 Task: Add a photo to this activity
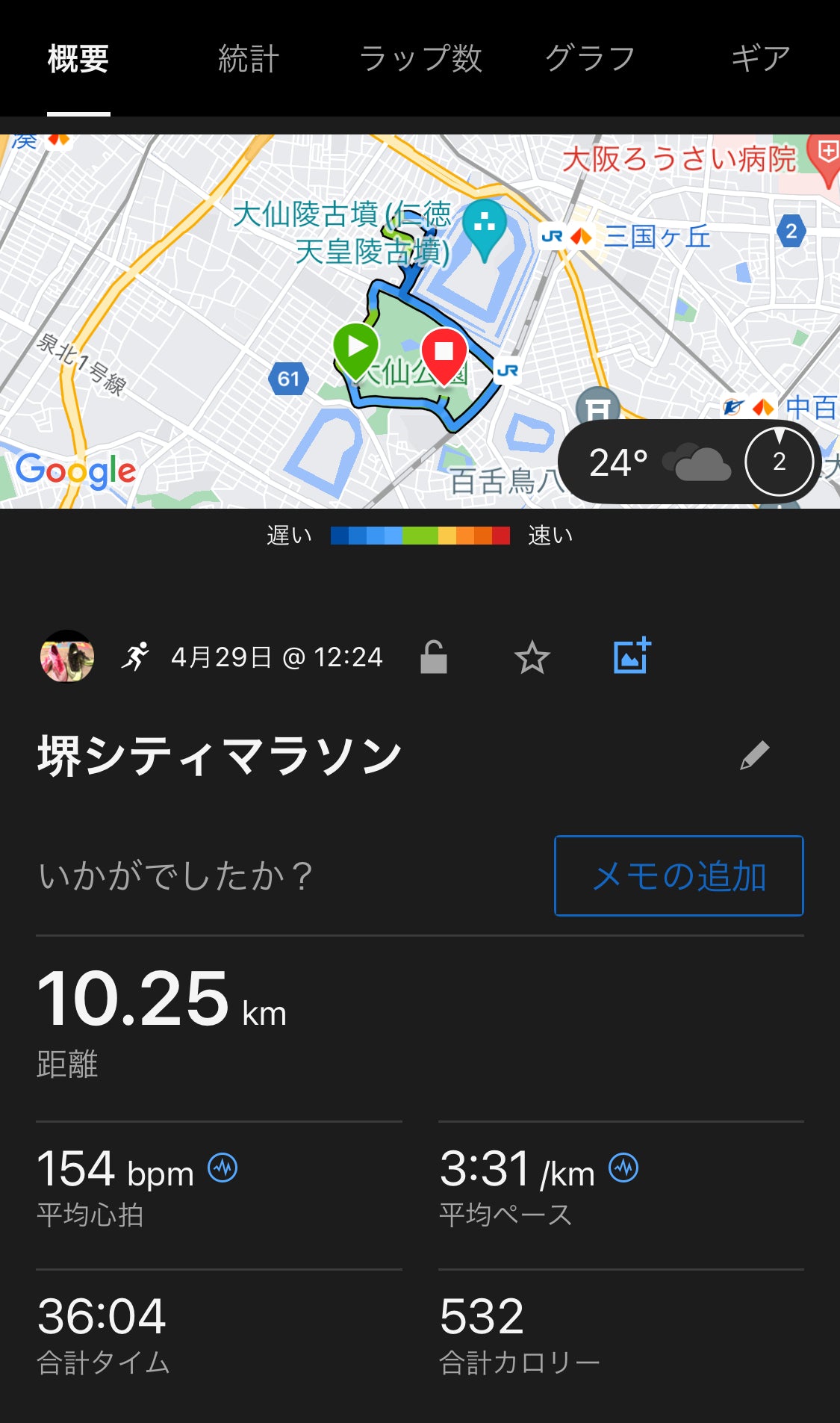pos(632,657)
